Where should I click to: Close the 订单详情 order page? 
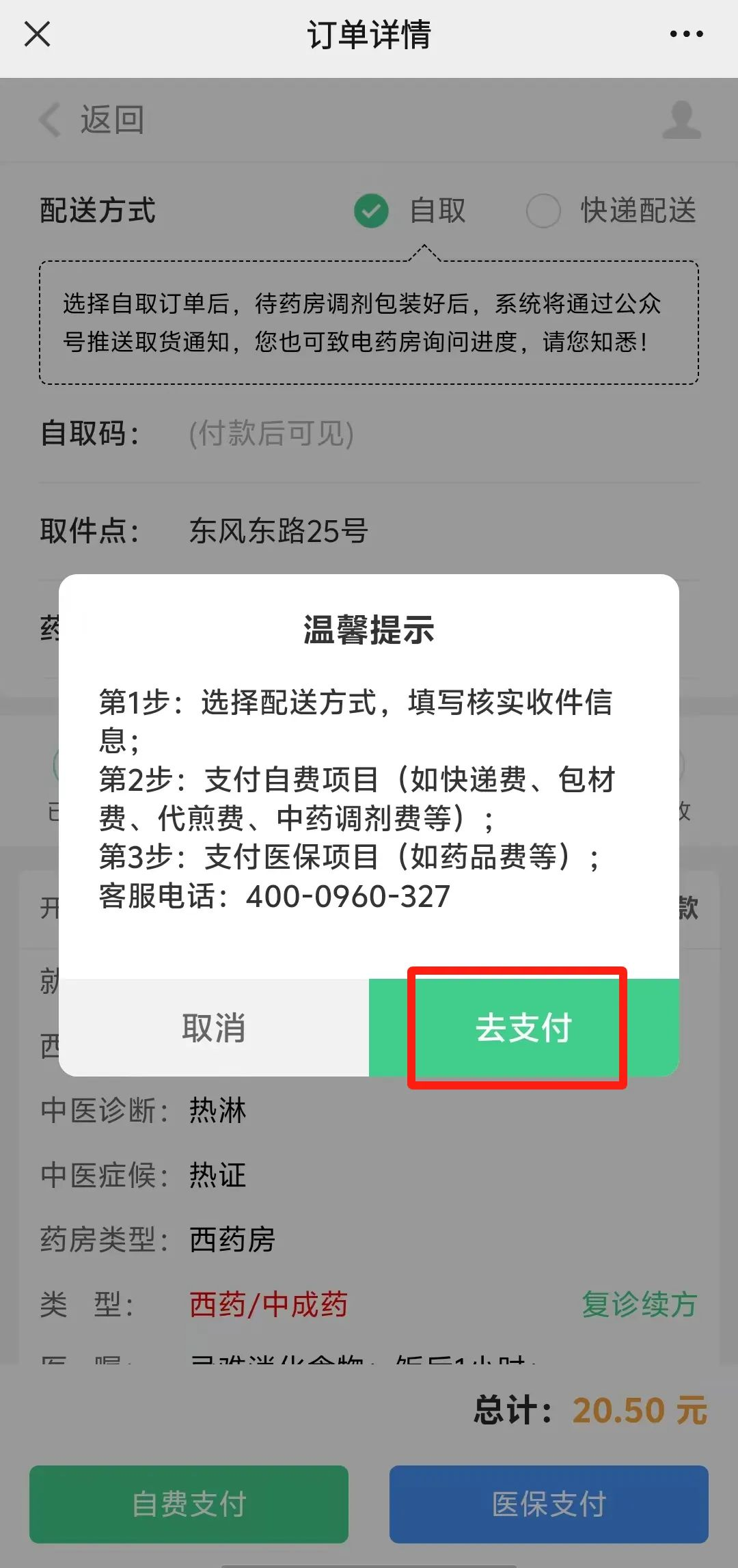(38, 35)
